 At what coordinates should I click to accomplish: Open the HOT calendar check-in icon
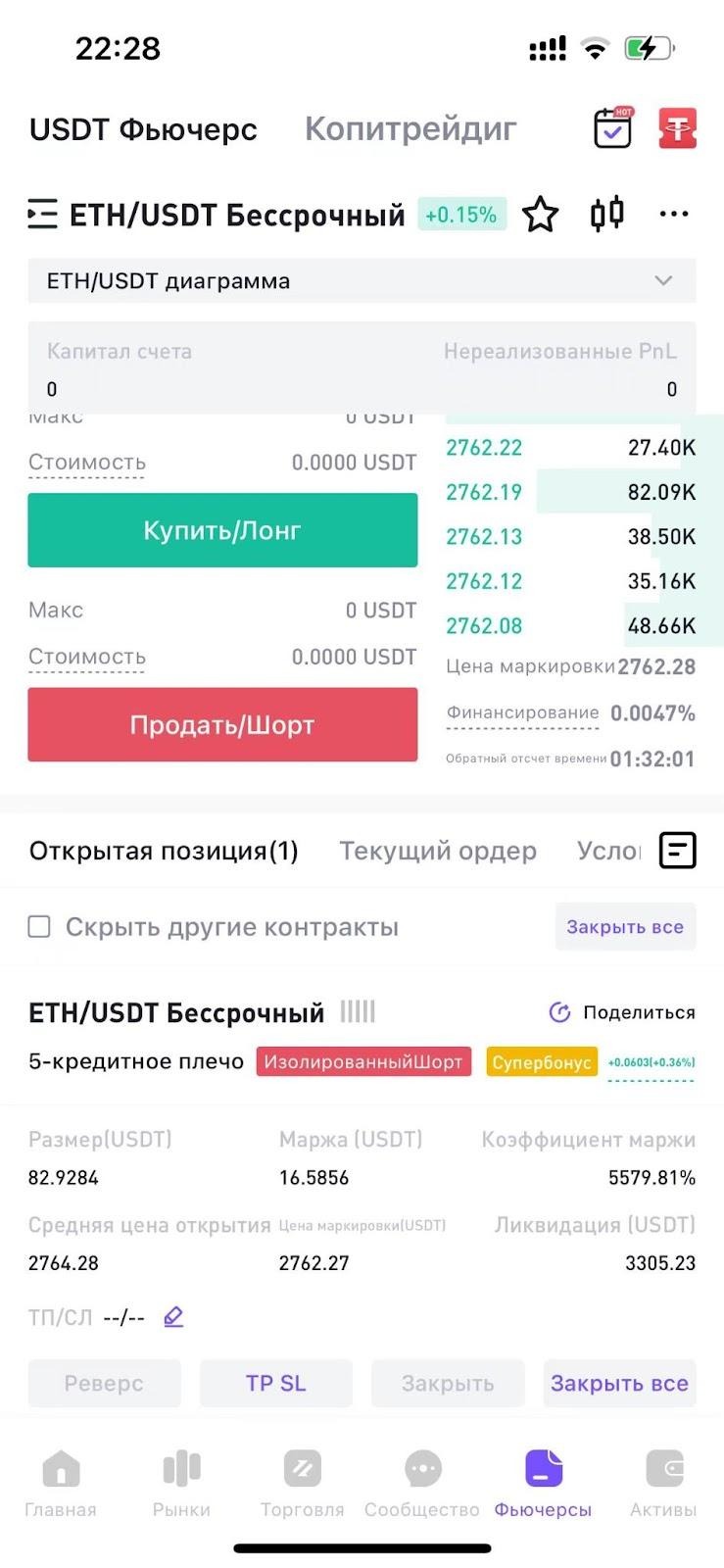coord(614,128)
